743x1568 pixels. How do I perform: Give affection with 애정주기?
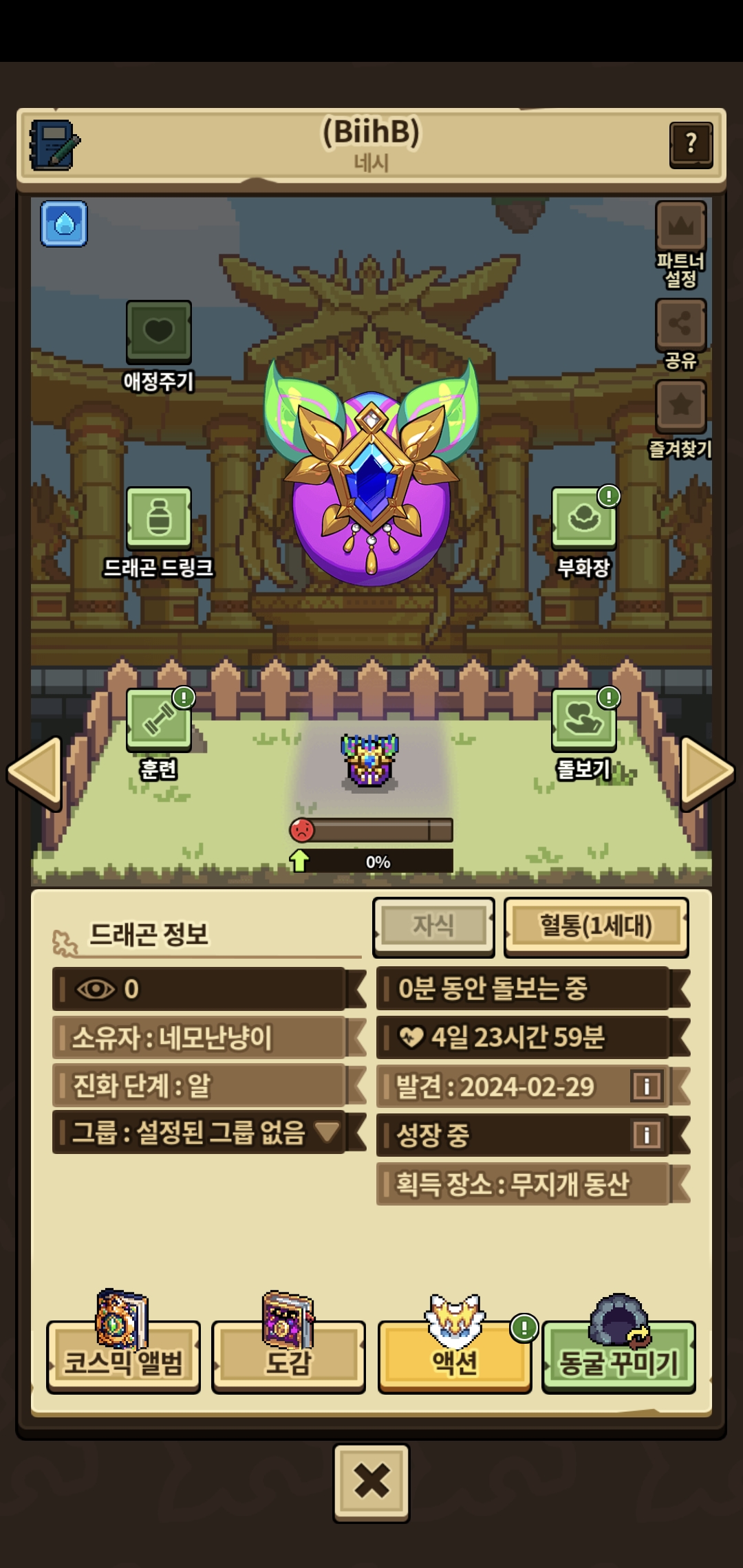click(x=158, y=332)
